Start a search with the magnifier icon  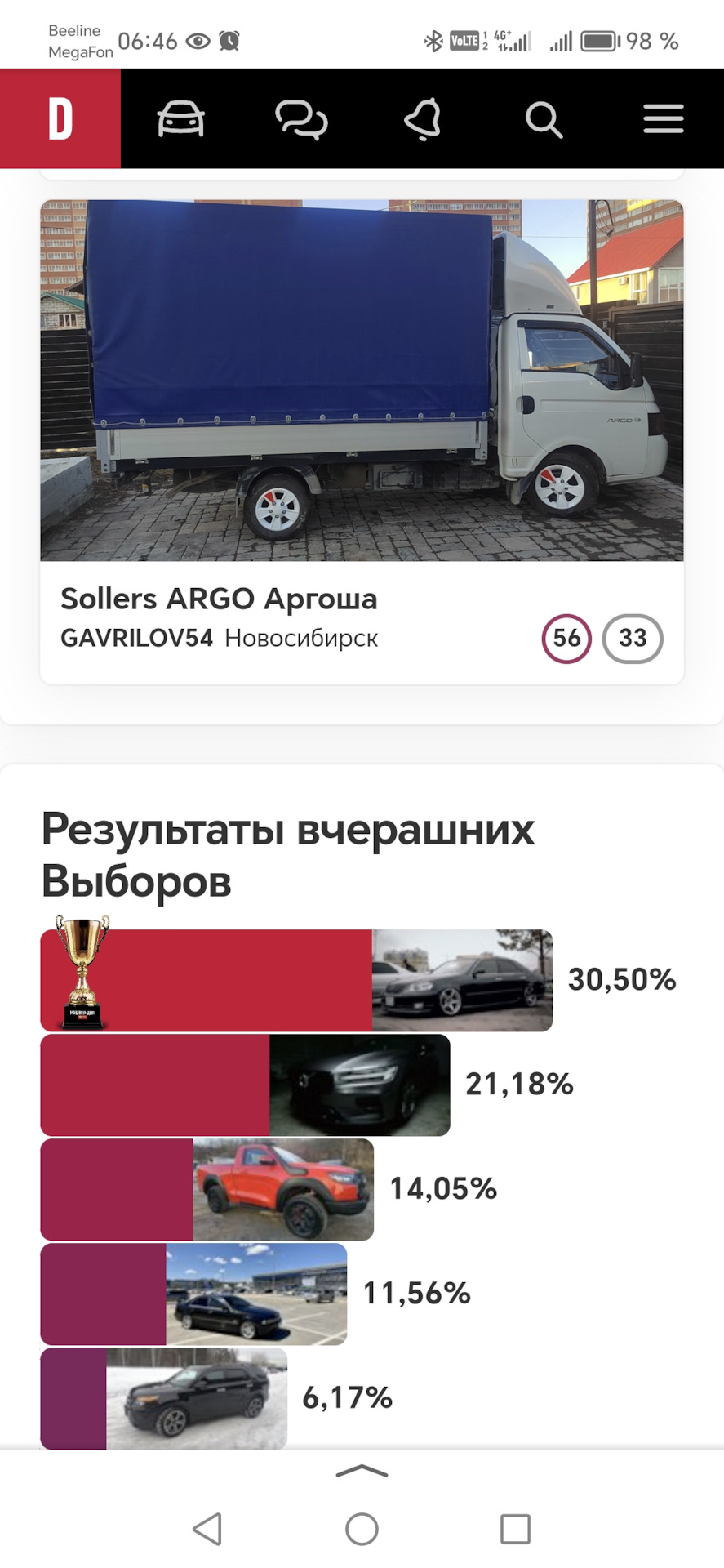pyautogui.click(x=543, y=118)
